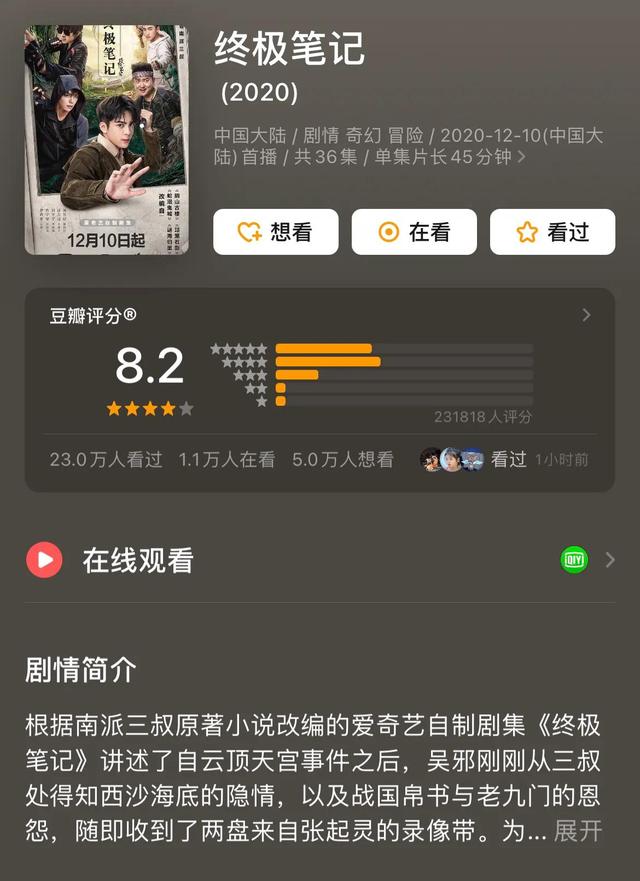Mark the show as 想看
The height and width of the screenshot is (881, 640).
click(275, 232)
